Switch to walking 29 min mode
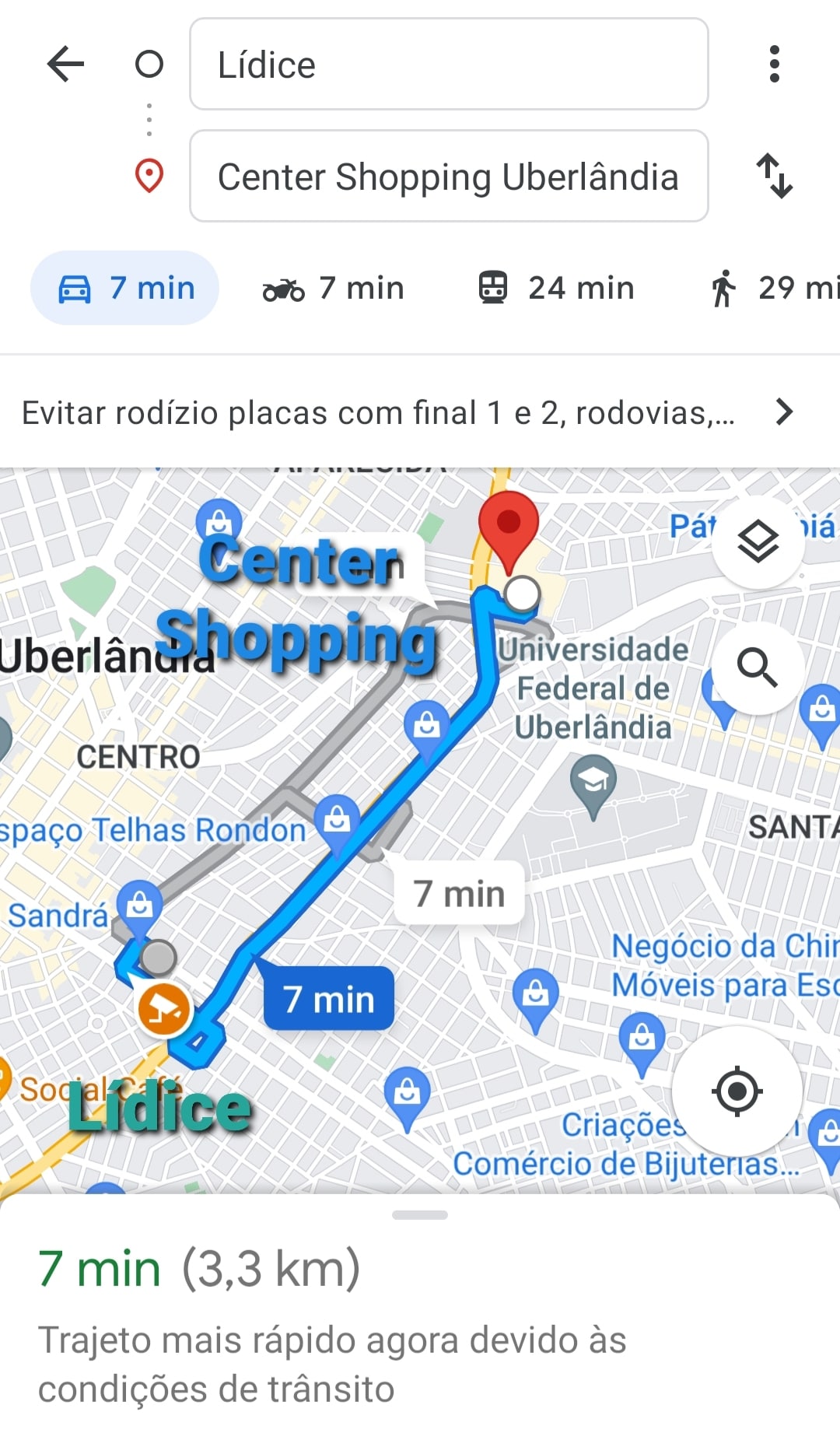Image resolution: width=840 pixels, height=1447 pixels. point(770,289)
